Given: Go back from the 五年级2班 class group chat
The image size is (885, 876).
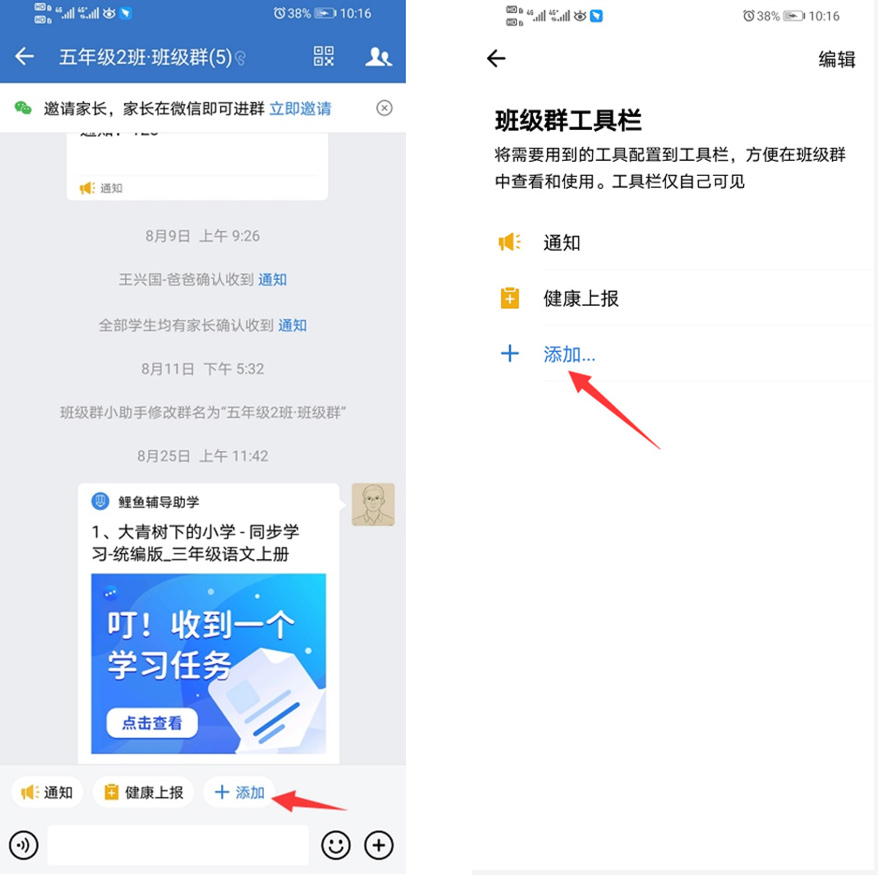Looking at the screenshot, I should point(25,57).
